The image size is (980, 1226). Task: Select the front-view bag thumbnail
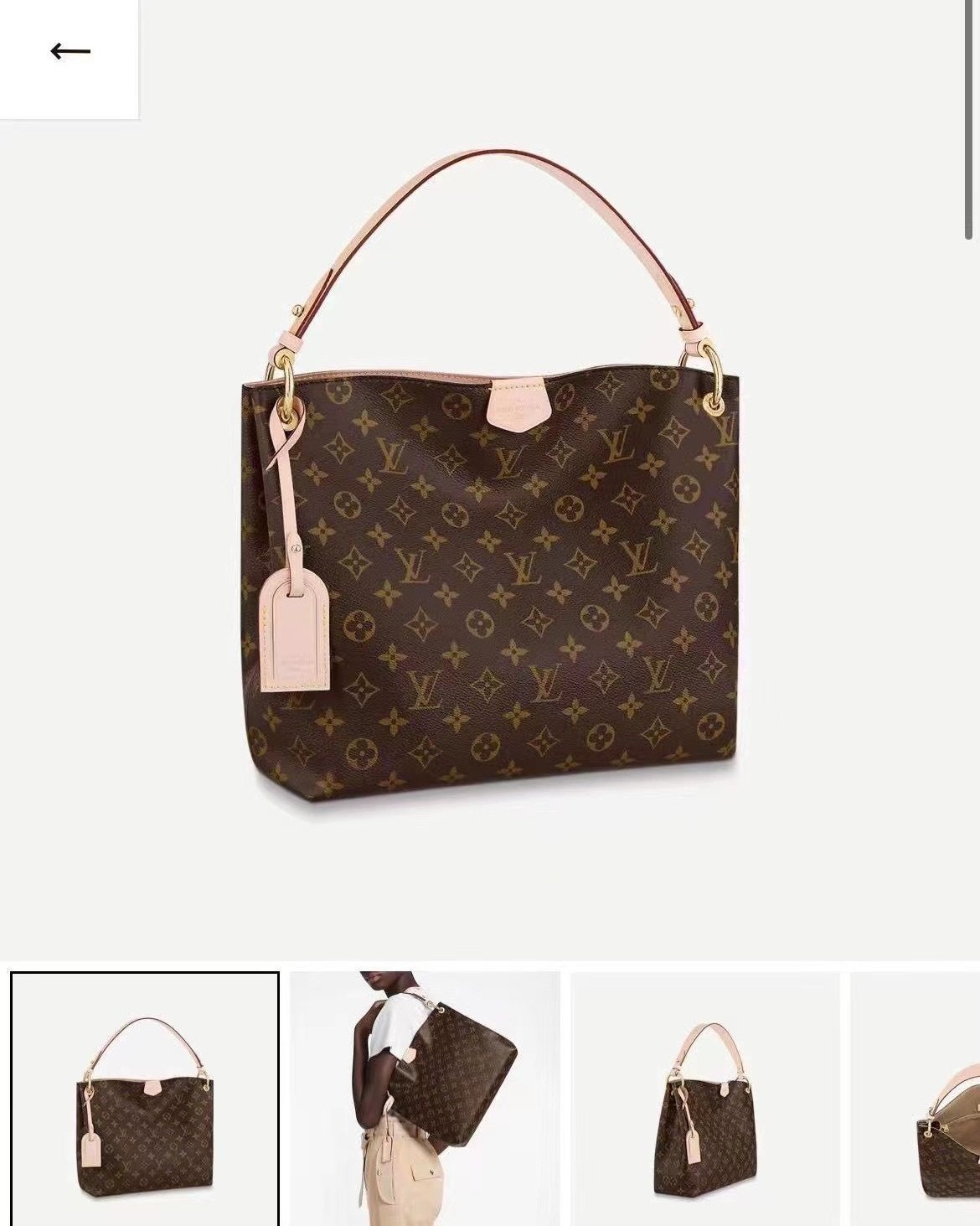click(145, 1098)
